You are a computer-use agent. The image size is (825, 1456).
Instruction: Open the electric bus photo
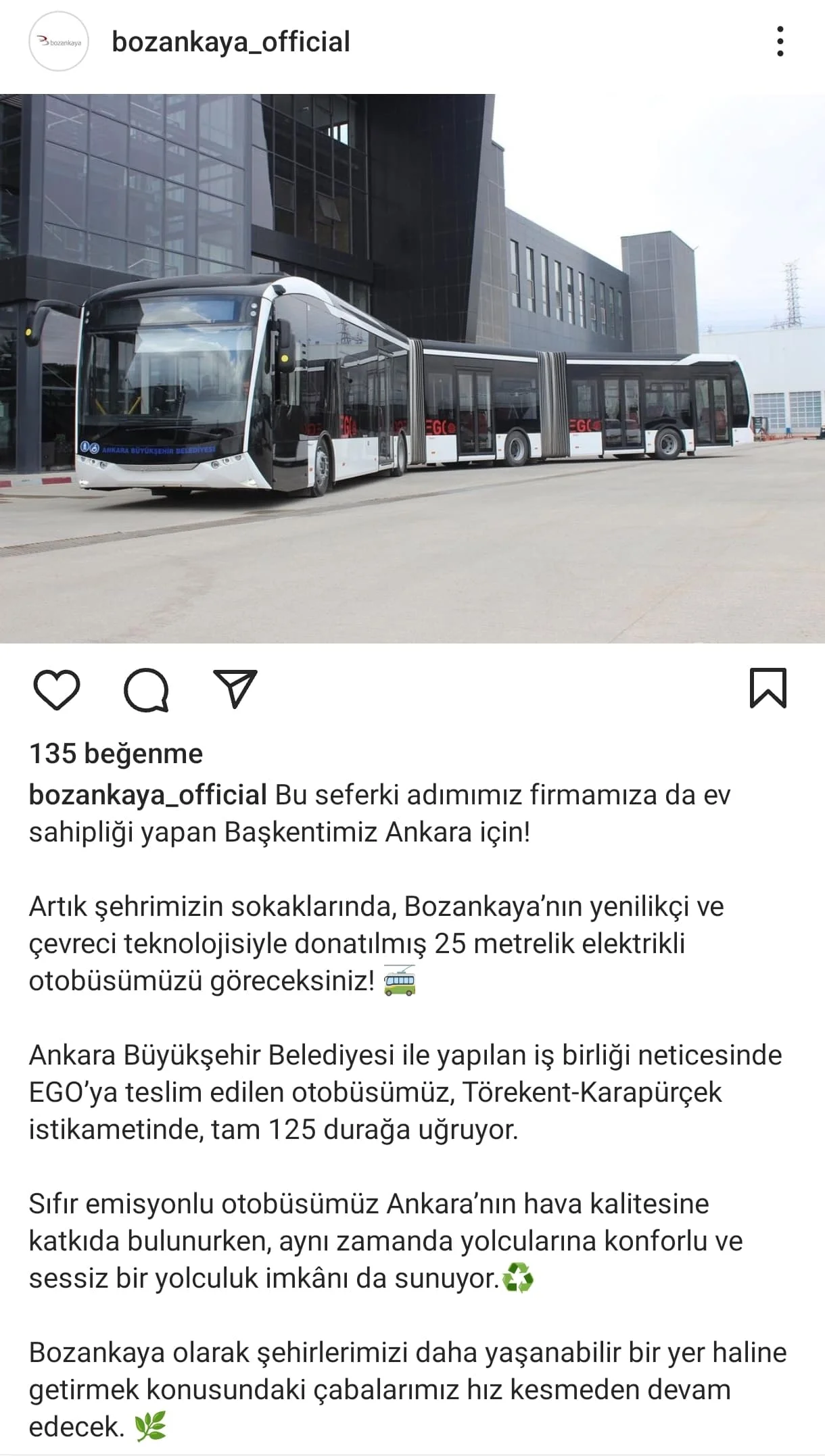click(412, 368)
